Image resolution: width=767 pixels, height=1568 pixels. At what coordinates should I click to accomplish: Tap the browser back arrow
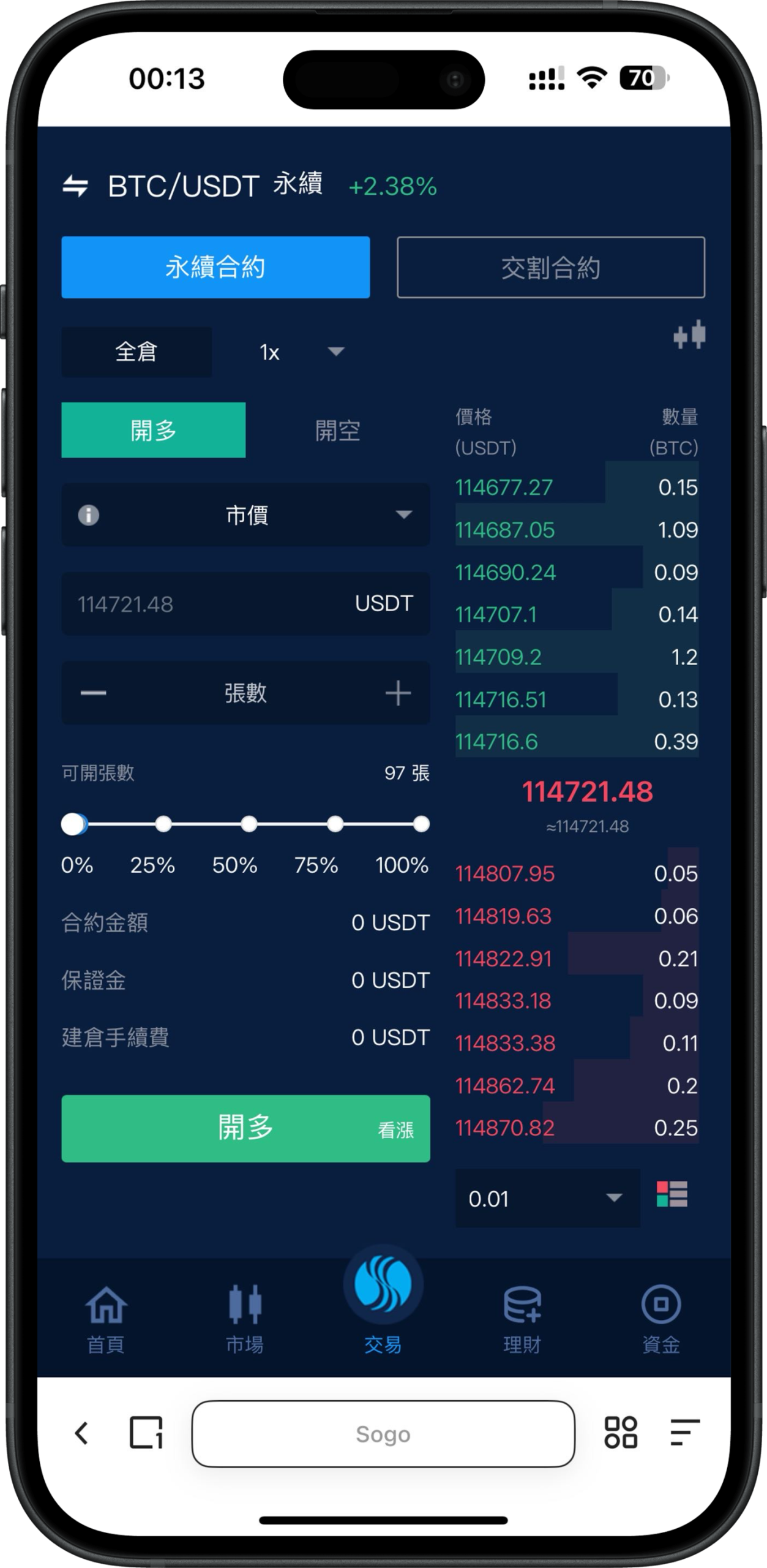point(81,1433)
